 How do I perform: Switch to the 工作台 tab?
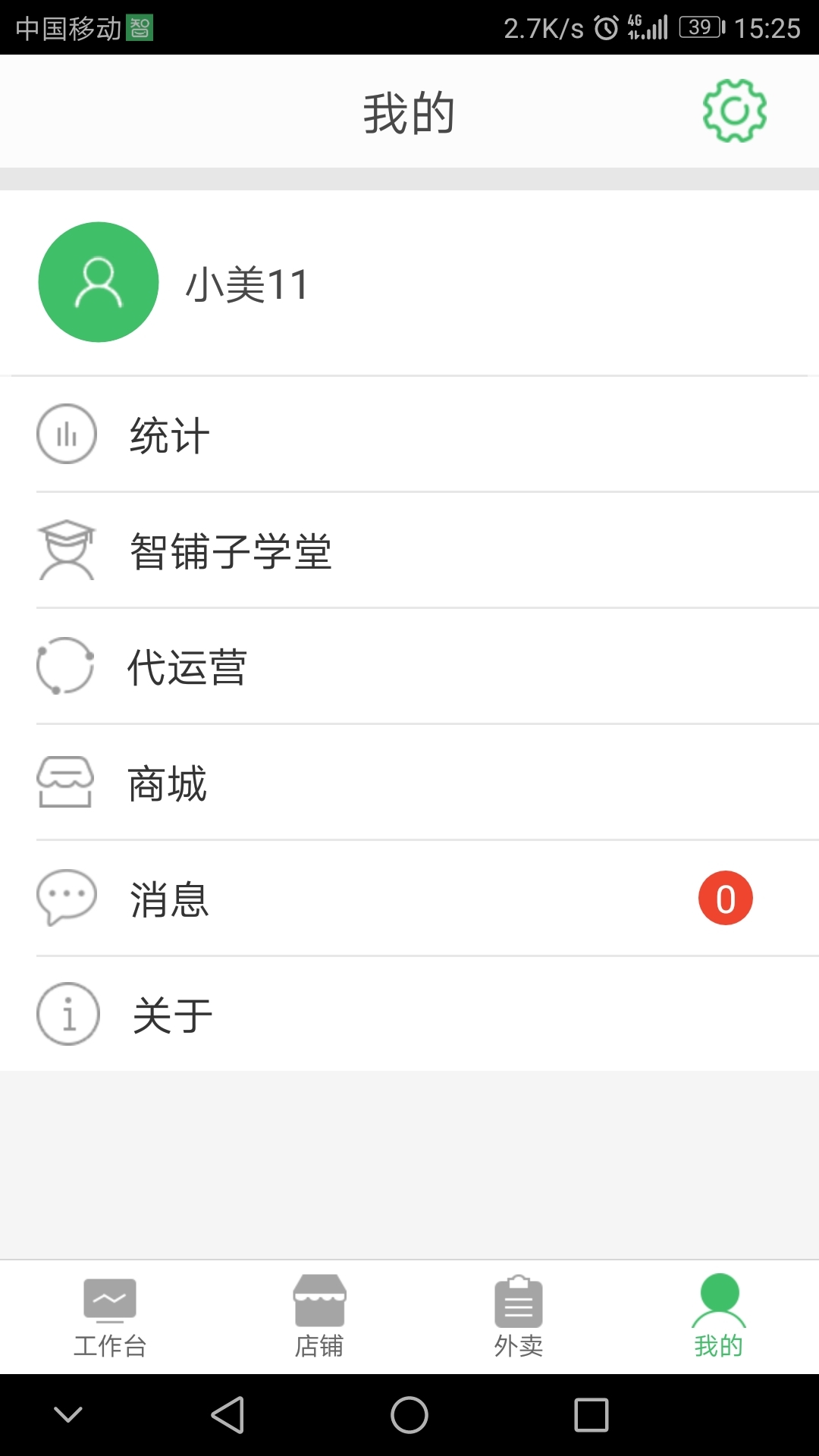[109, 1316]
